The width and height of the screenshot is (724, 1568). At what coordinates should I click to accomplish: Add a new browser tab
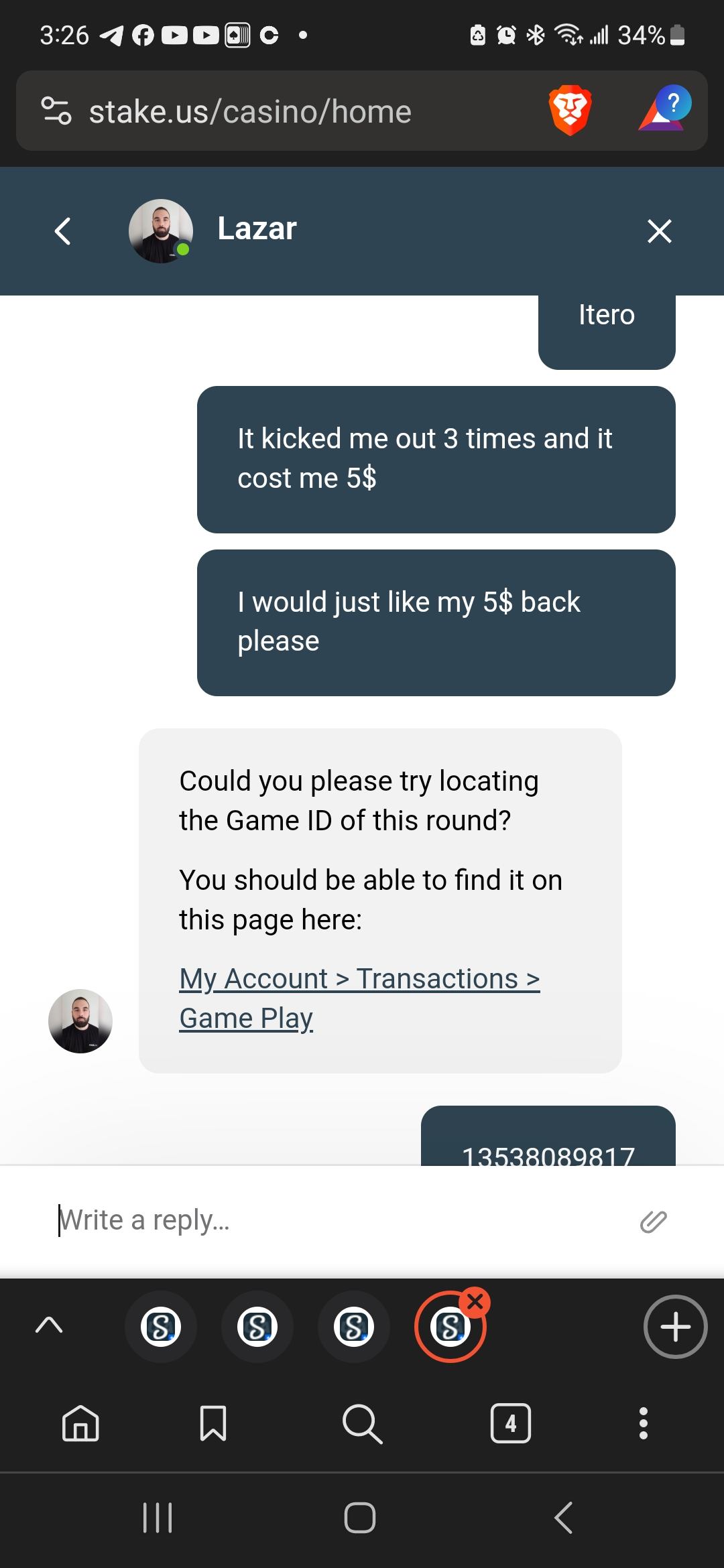click(x=675, y=1327)
